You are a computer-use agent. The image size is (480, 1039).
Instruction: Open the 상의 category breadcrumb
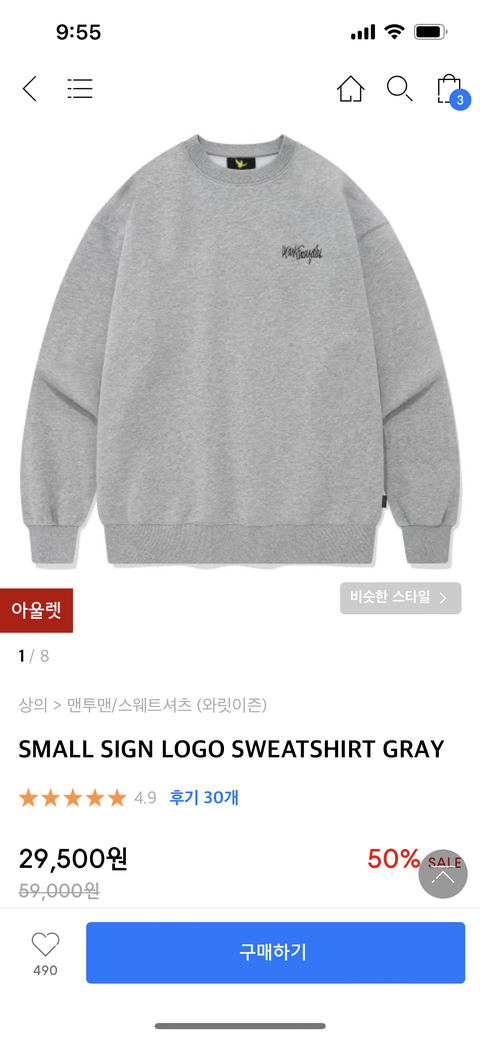tap(32, 705)
